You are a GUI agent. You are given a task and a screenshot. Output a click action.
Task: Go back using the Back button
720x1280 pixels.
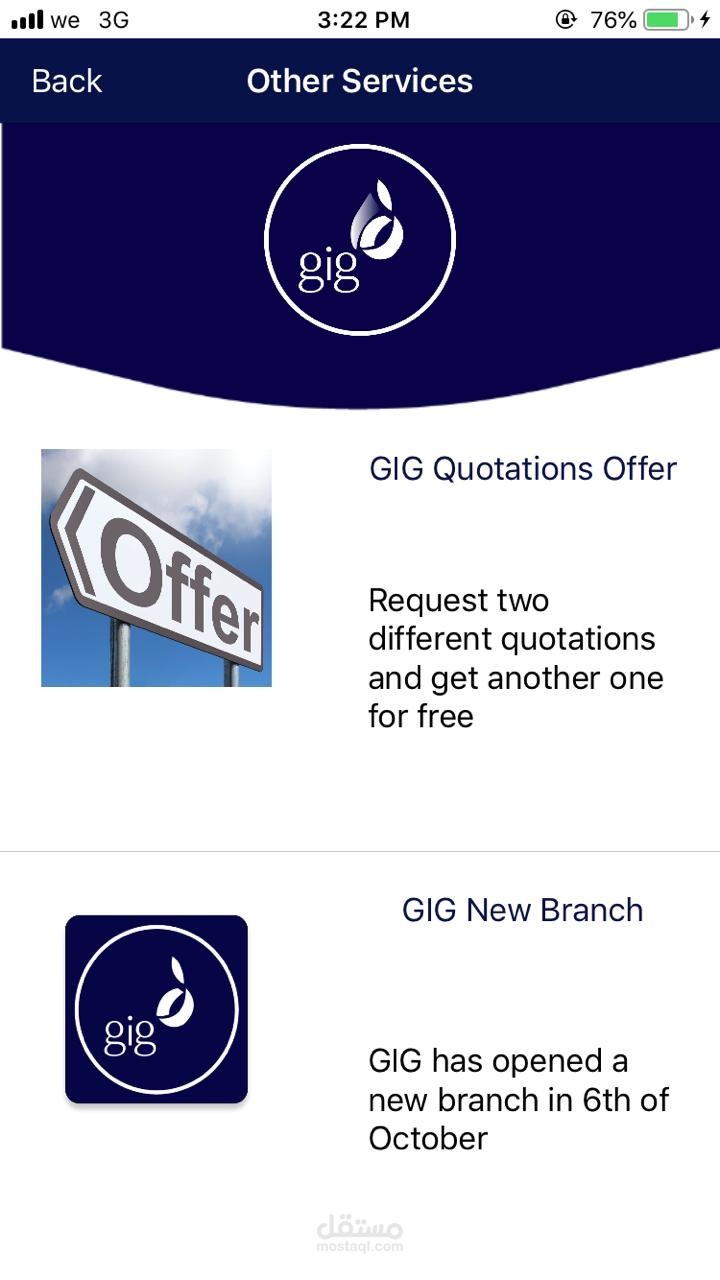[x=66, y=81]
